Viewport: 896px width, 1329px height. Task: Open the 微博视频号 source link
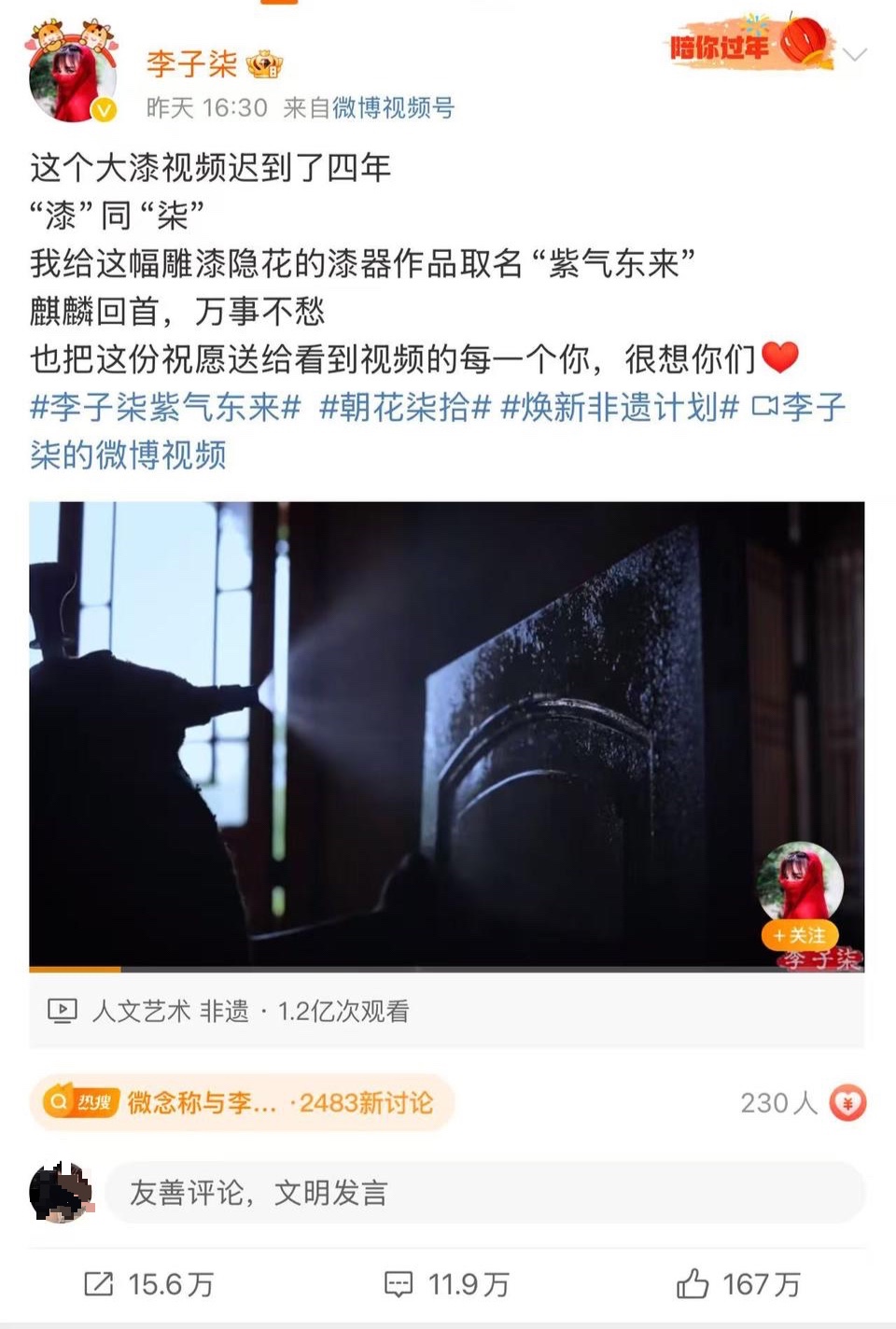click(393, 108)
